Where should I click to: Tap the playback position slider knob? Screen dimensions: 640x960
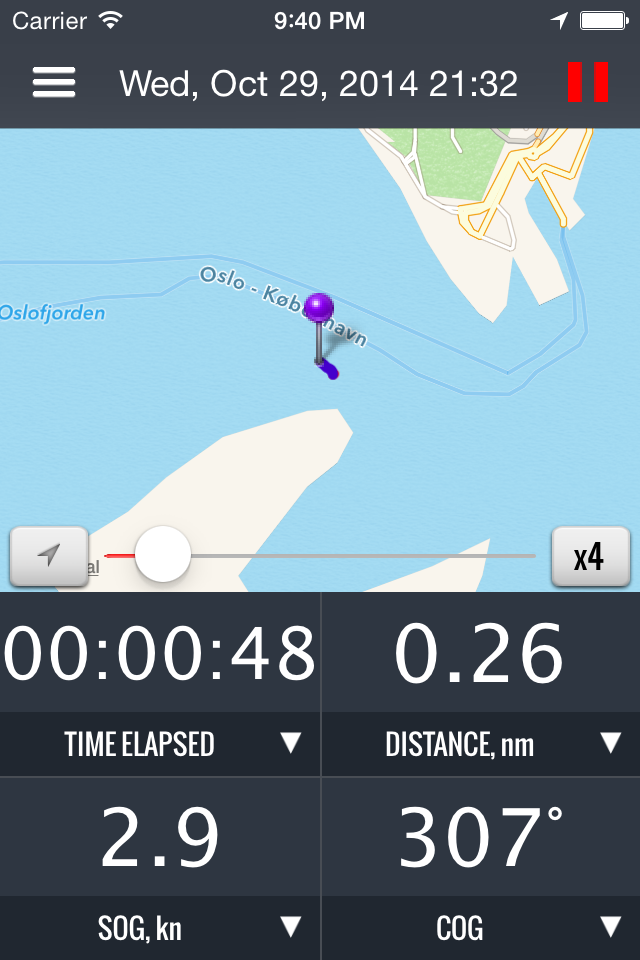coord(163,554)
